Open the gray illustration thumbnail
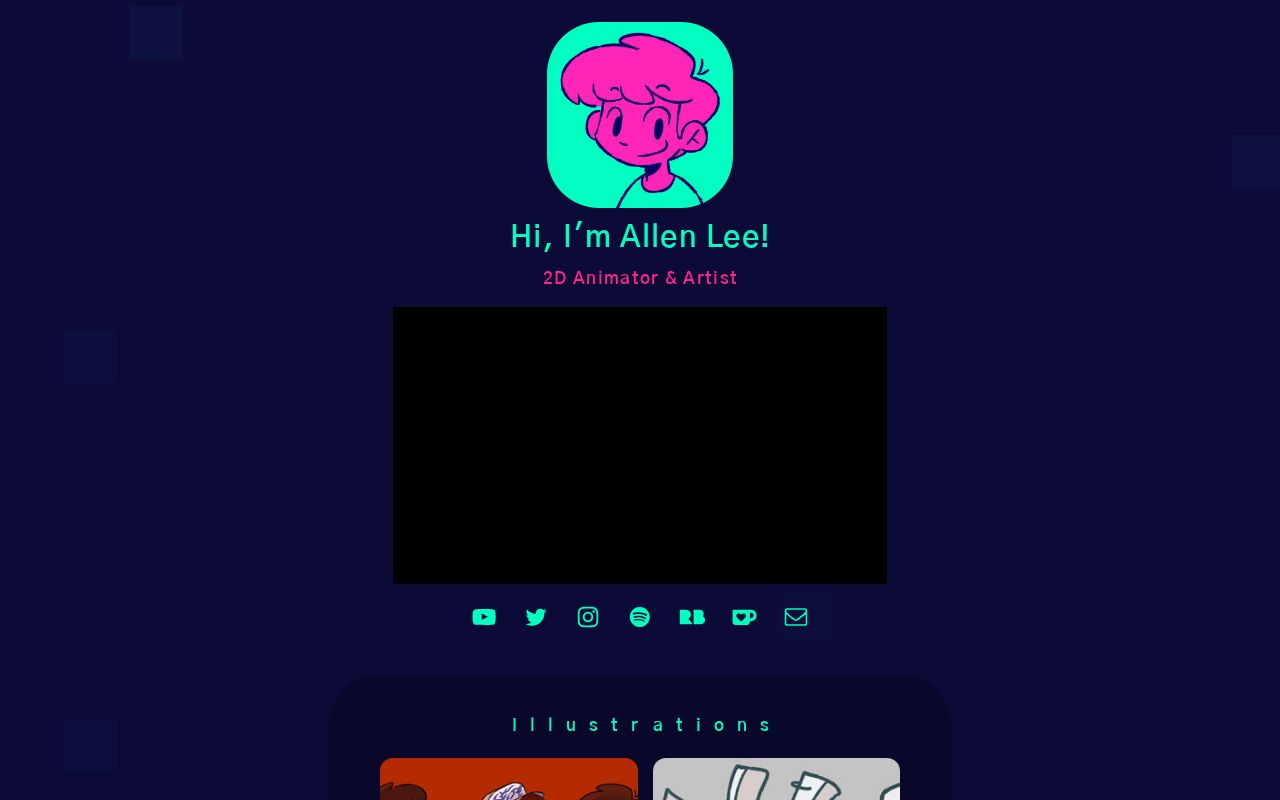1280x800 pixels. (776, 780)
